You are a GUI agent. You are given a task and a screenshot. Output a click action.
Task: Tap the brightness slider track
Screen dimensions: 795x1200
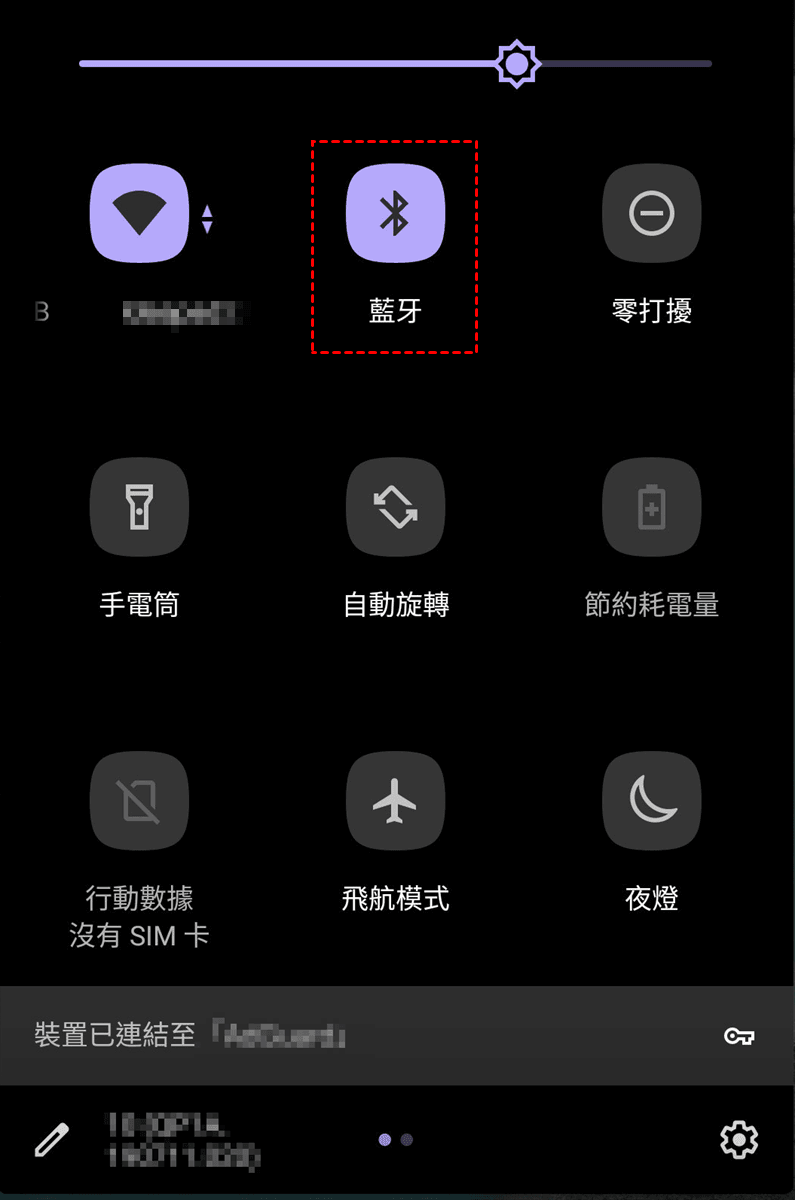(300, 64)
